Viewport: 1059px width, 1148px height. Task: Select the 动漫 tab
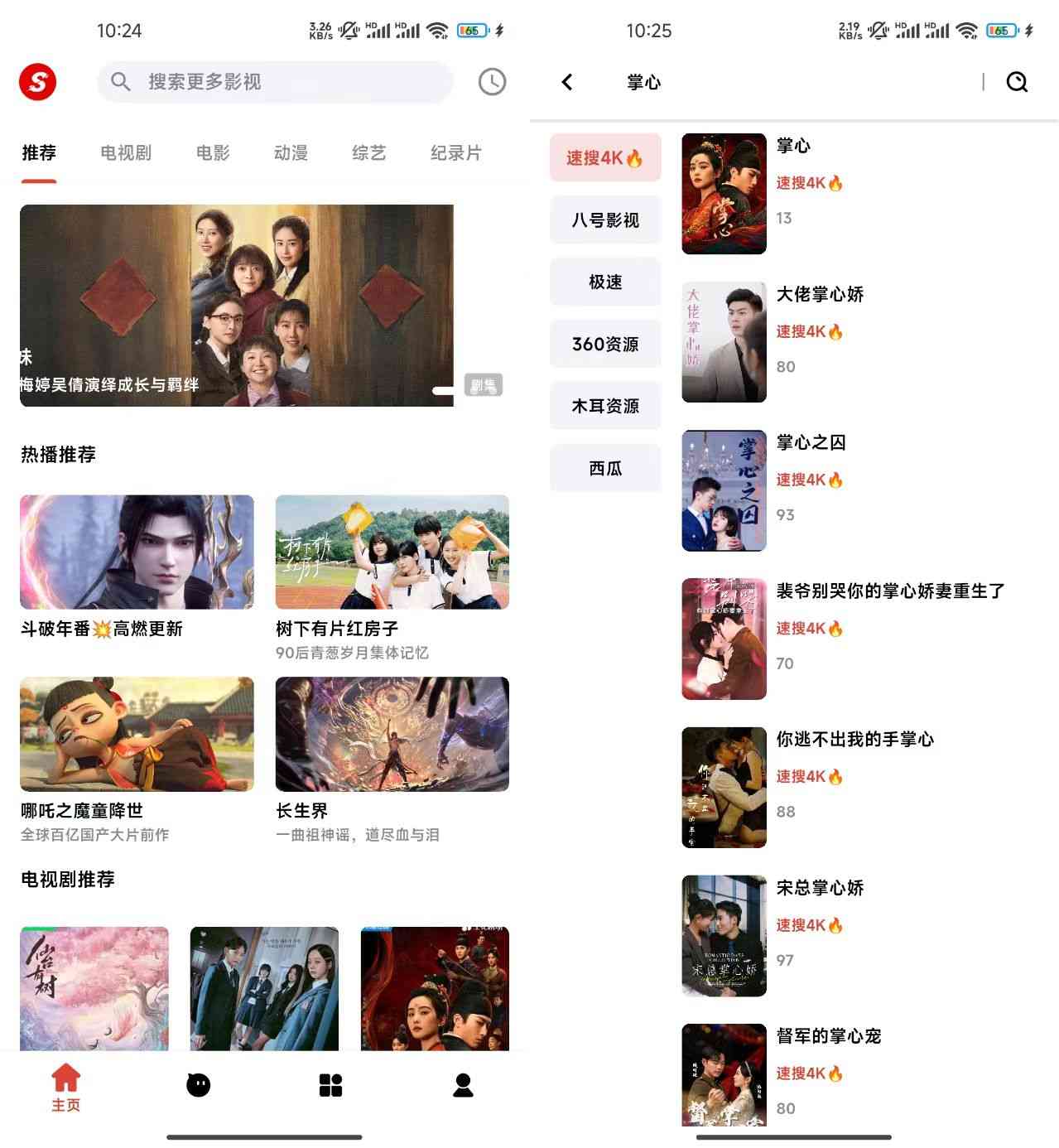tap(291, 153)
